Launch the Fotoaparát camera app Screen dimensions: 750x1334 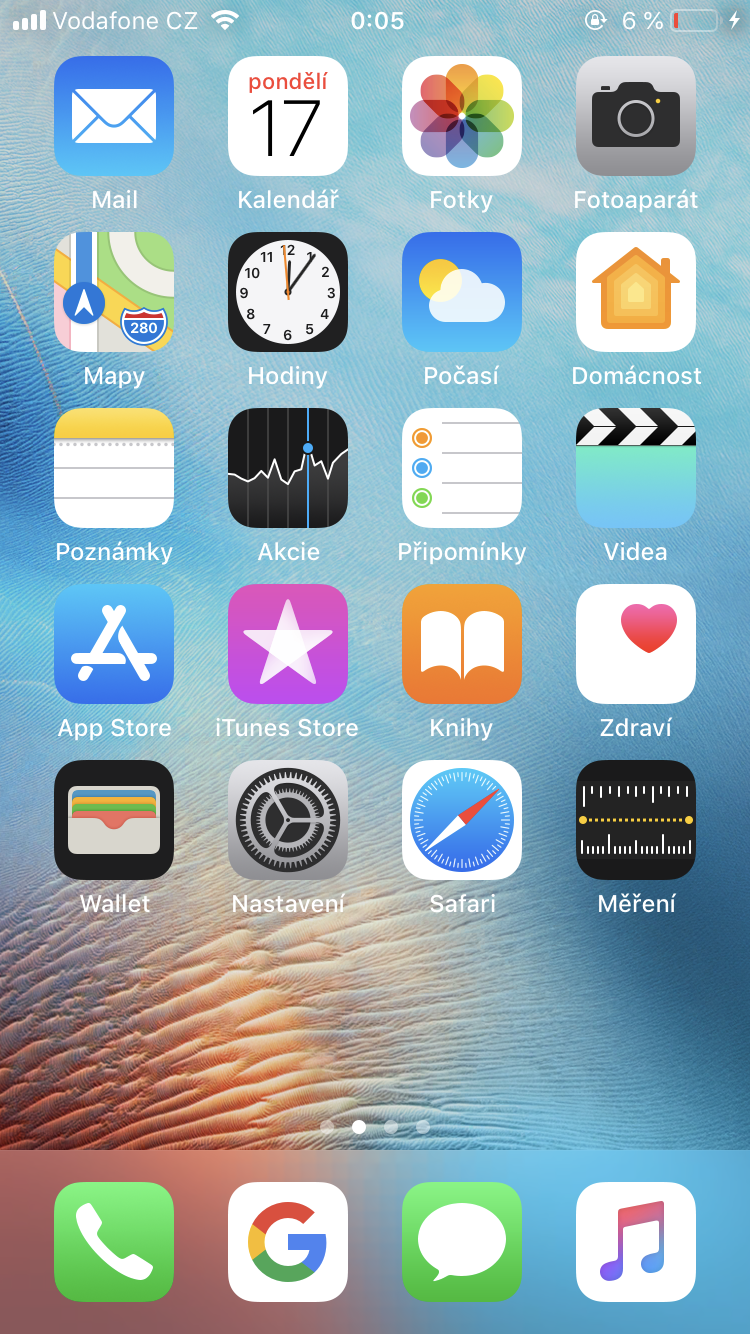pos(636,116)
